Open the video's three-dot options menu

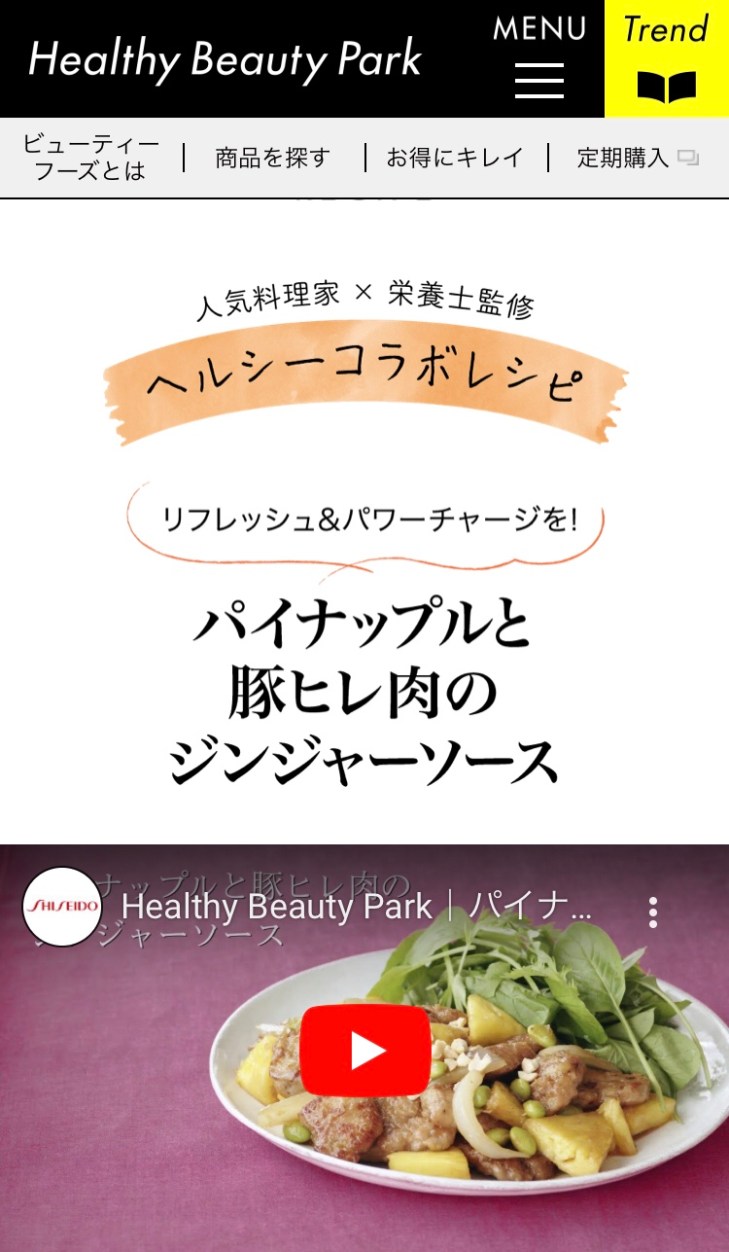(x=653, y=911)
